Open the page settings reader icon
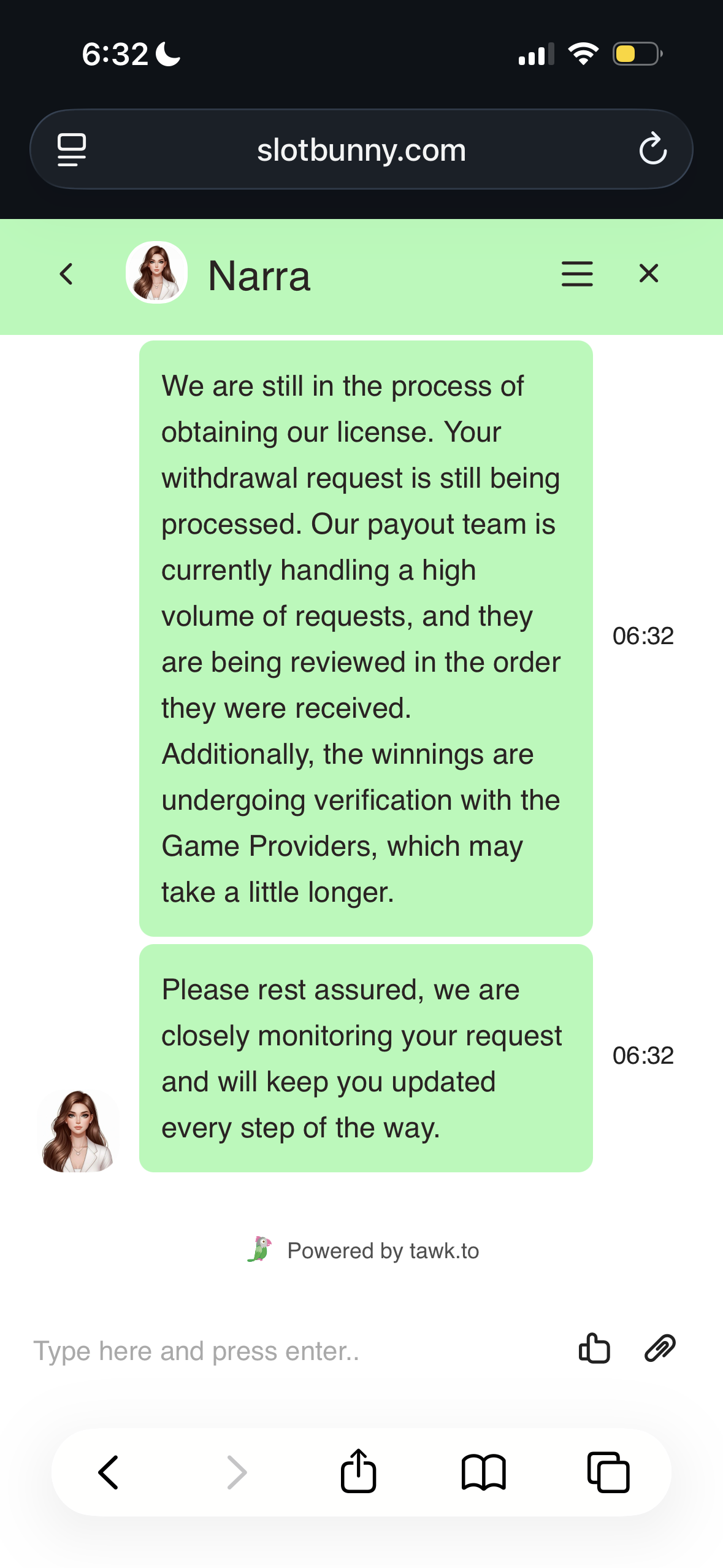The width and height of the screenshot is (723, 1568). click(x=72, y=150)
